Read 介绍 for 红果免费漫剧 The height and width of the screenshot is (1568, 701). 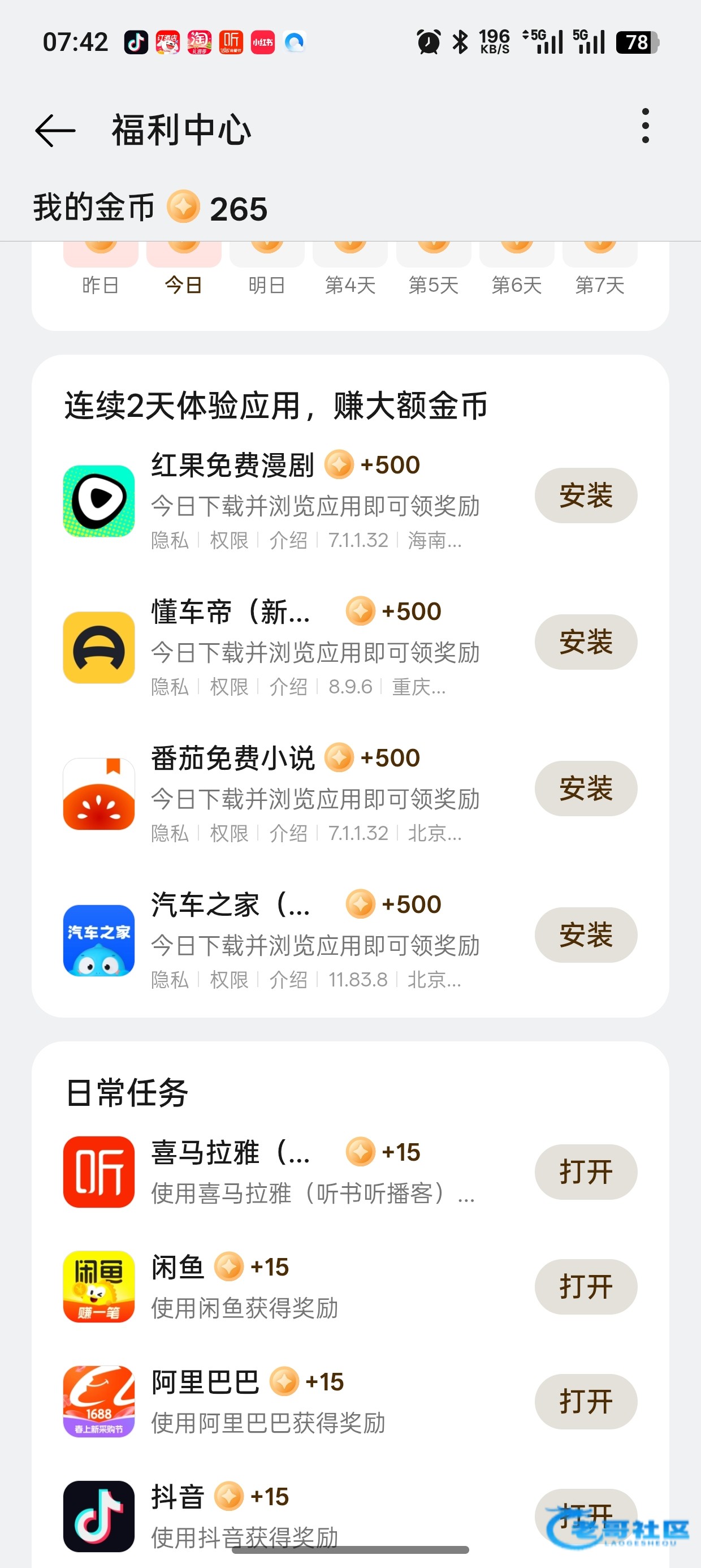coord(288,541)
